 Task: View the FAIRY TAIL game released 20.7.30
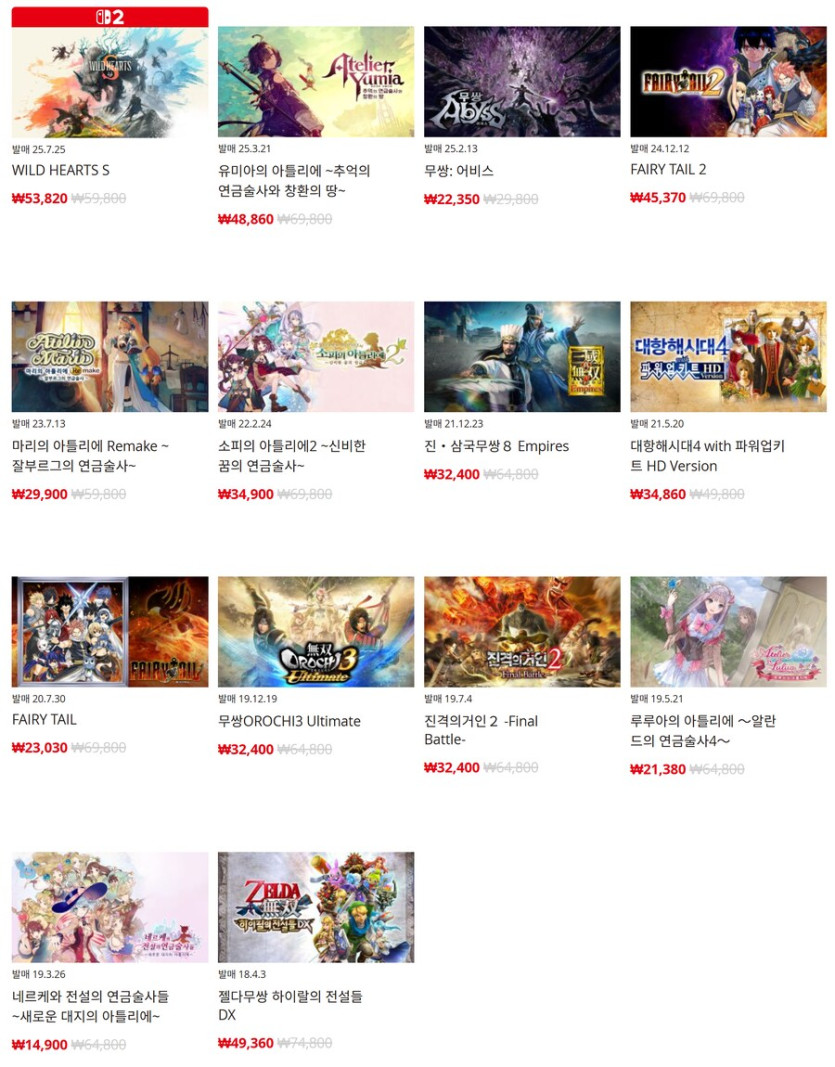coord(110,632)
